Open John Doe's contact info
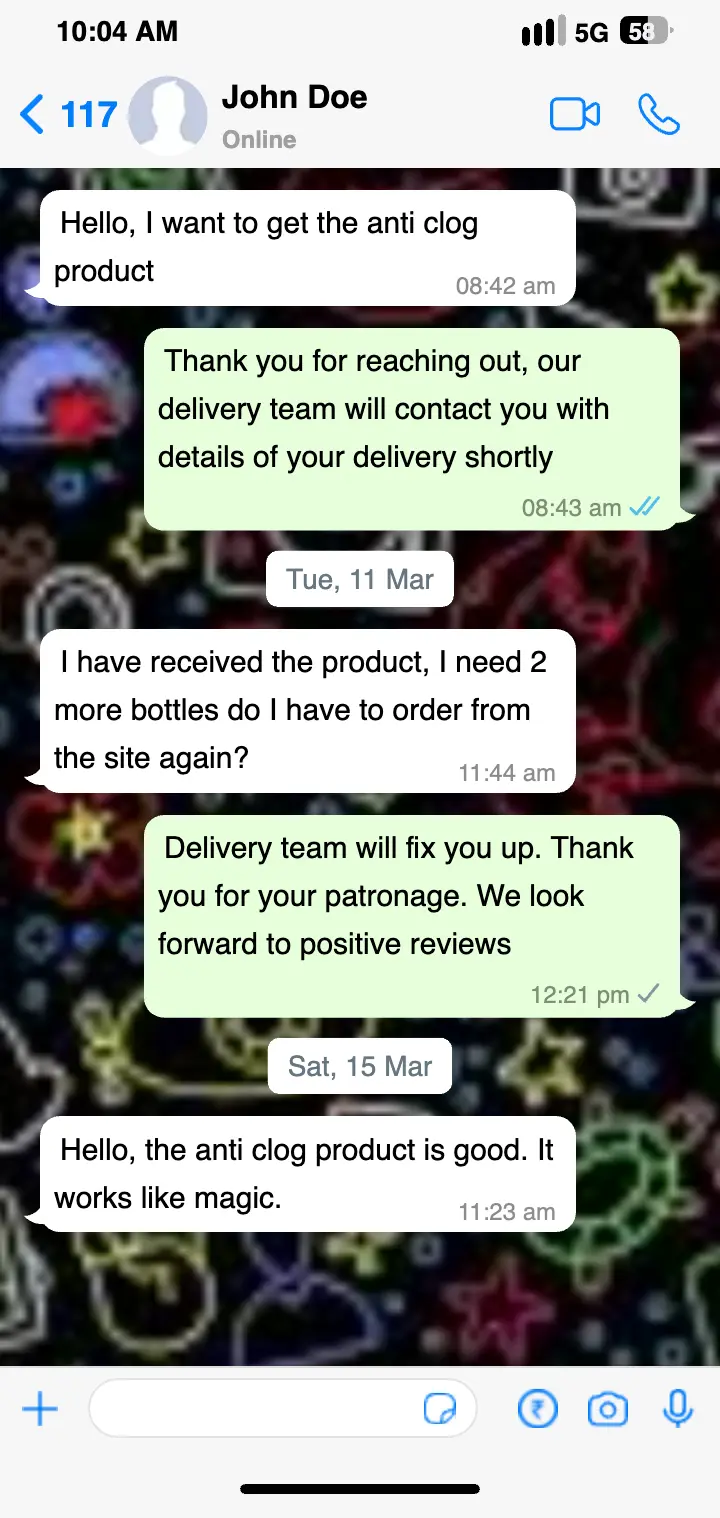 click(294, 115)
